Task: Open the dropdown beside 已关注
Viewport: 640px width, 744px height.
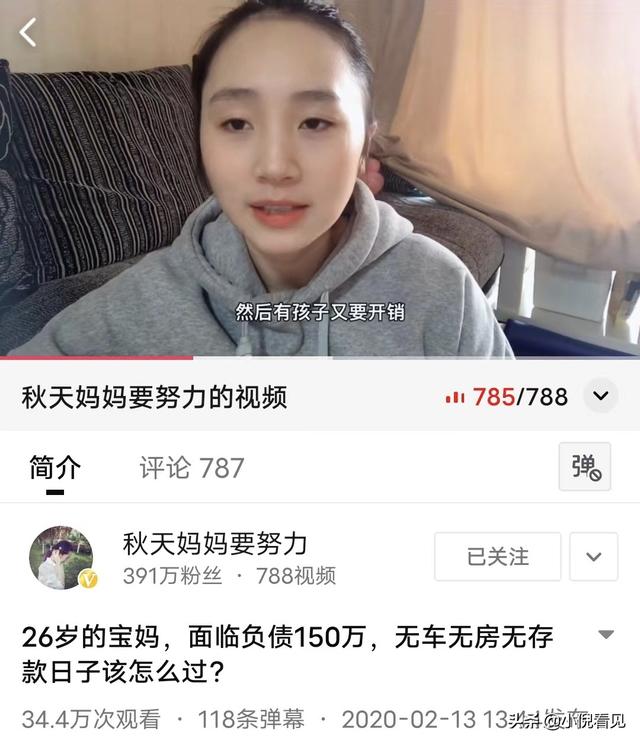Action: pyautogui.click(x=594, y=556)
